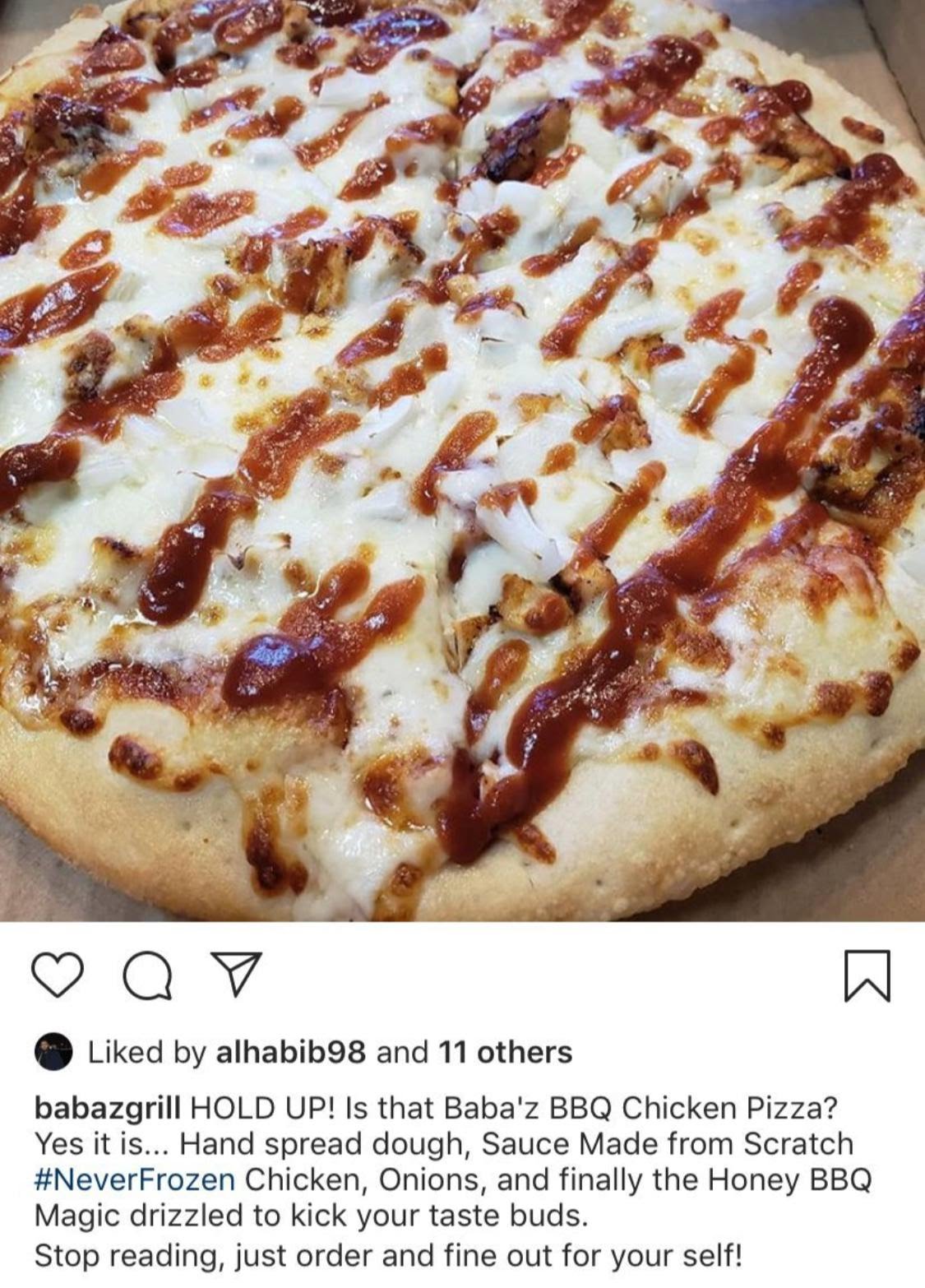This screenshot has width=925, height=1288.
Task: Bookmark the pizza post
Action: click(867, 976)
